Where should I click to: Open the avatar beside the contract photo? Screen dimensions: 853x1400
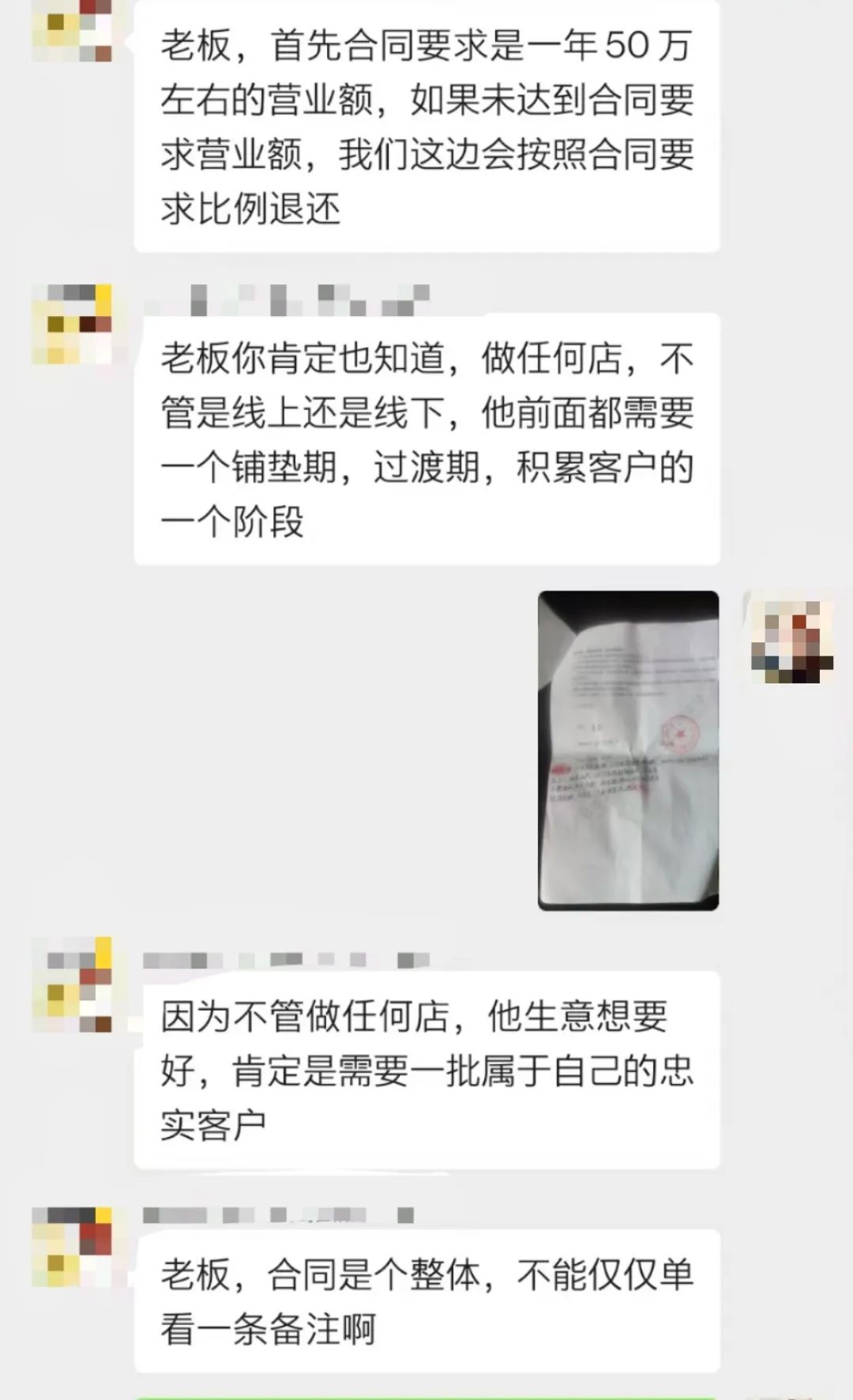[792, 639]
